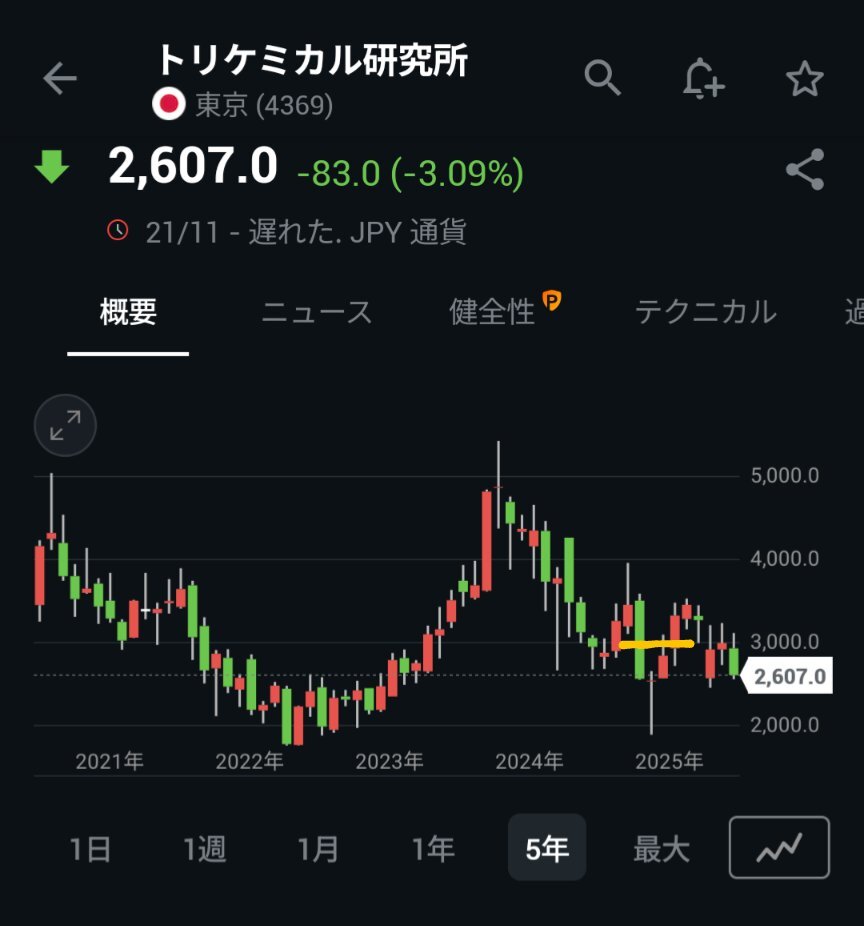Viewport: 864px width, 926px height.
Task: Switch to the テクニカル tab
Action: 705,312
